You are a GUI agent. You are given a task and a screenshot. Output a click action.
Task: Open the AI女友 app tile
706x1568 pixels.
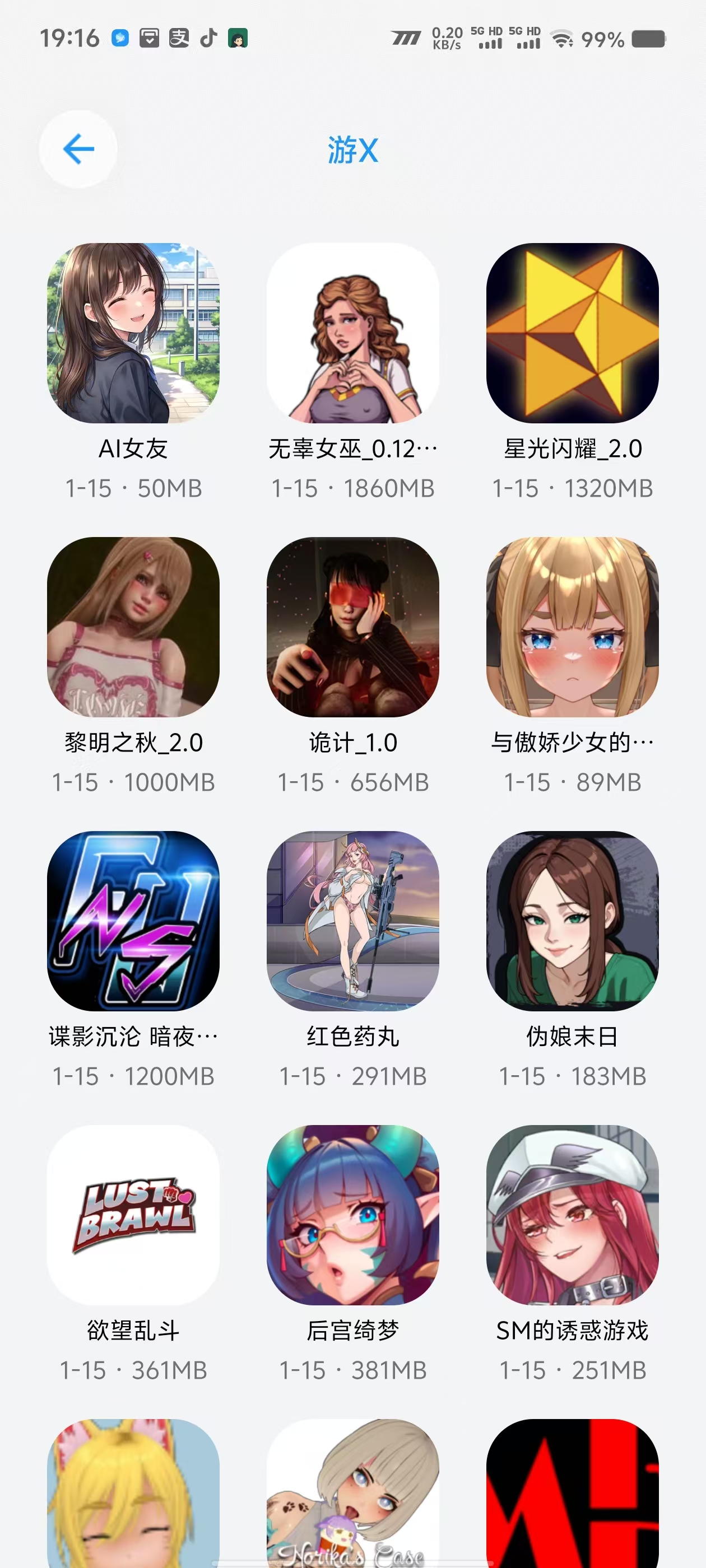(133, 333)
